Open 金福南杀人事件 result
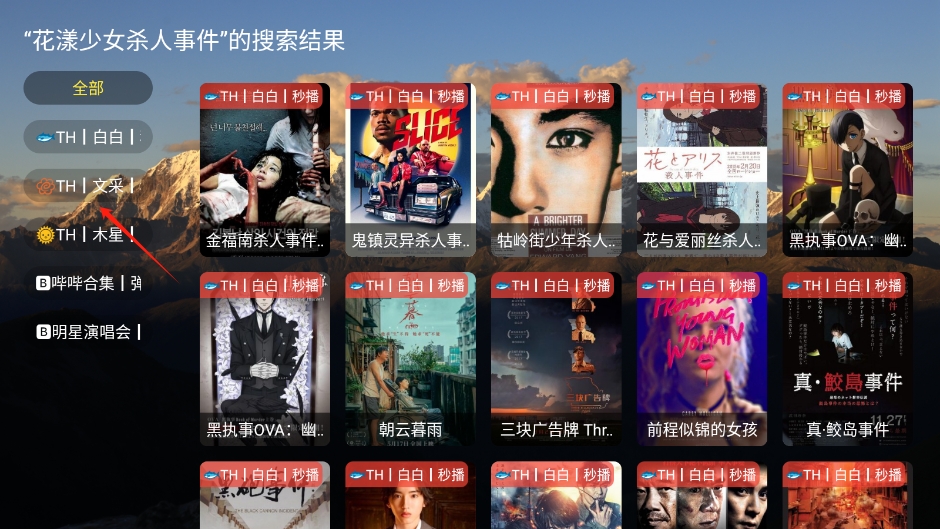Screen dimensions: 940x529 point(265,170)
